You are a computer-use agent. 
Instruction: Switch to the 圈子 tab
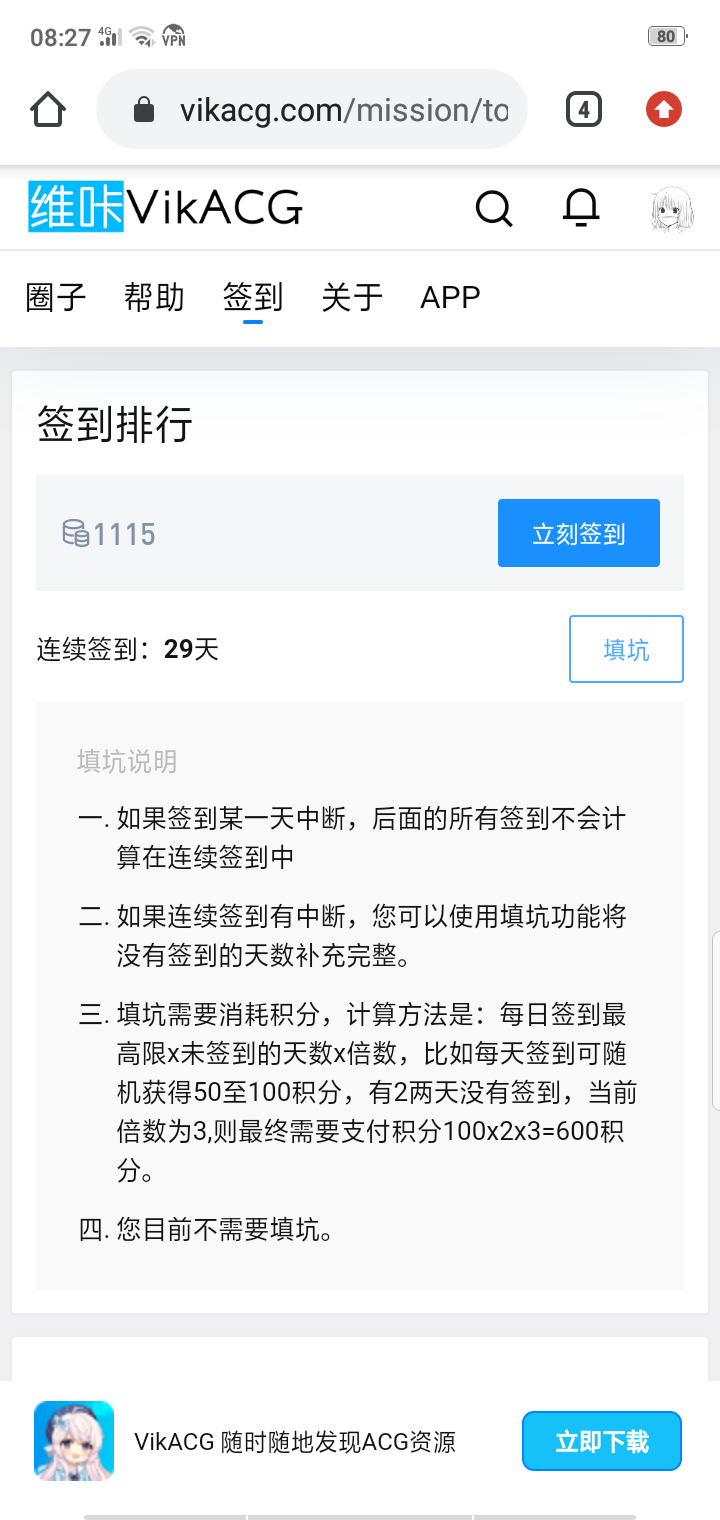point(56,297)
